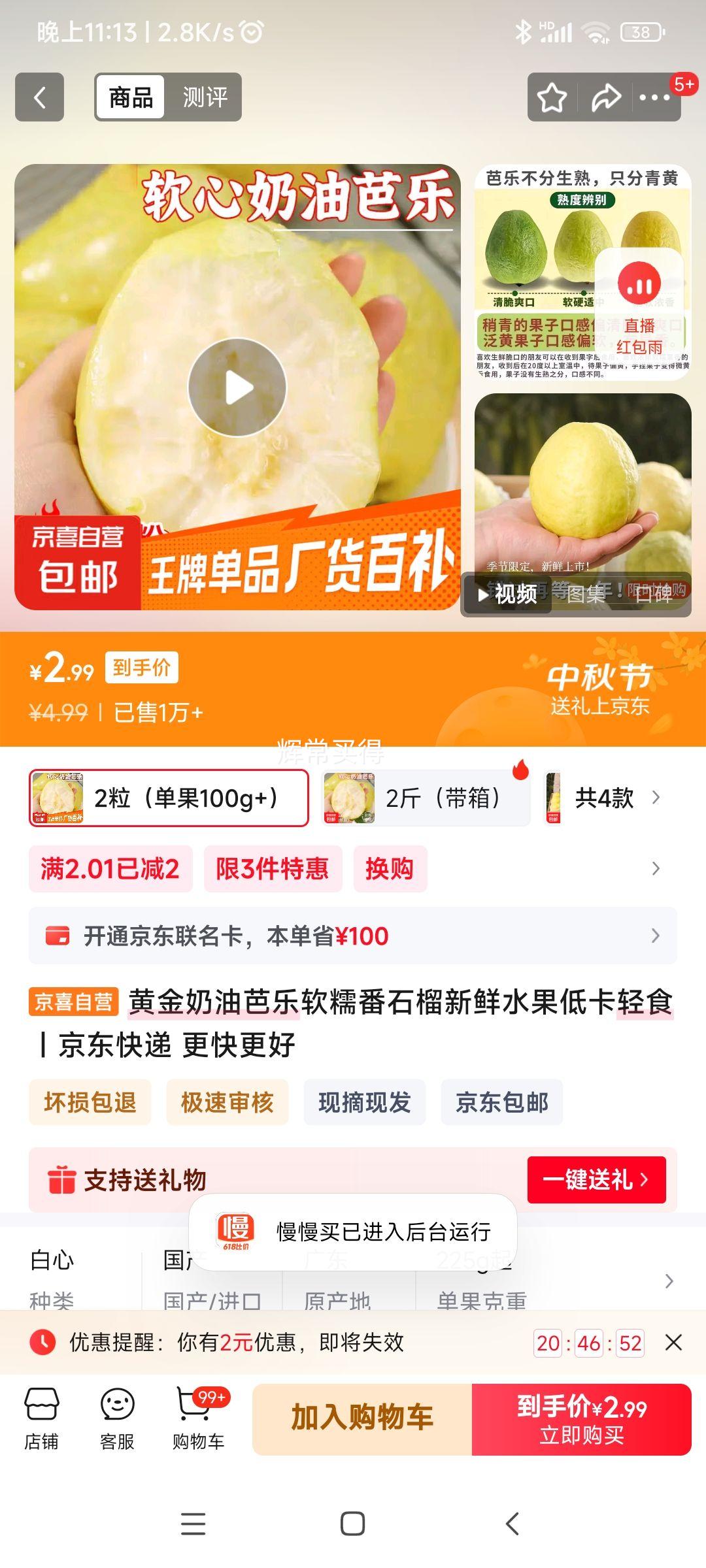Switch to the 图集 gallery tab
Screen dimensions: 706x1568
pos(586,595)
